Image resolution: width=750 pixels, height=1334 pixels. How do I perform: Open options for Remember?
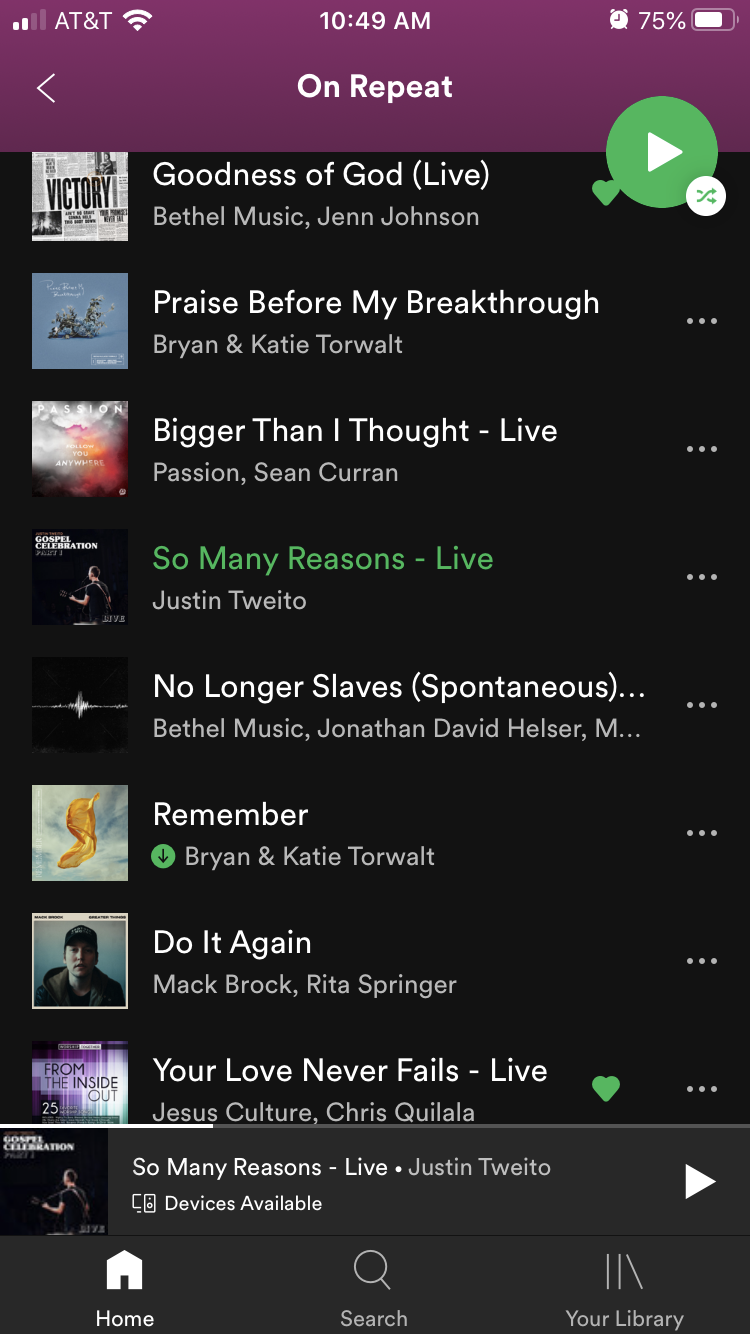(701, 833)
